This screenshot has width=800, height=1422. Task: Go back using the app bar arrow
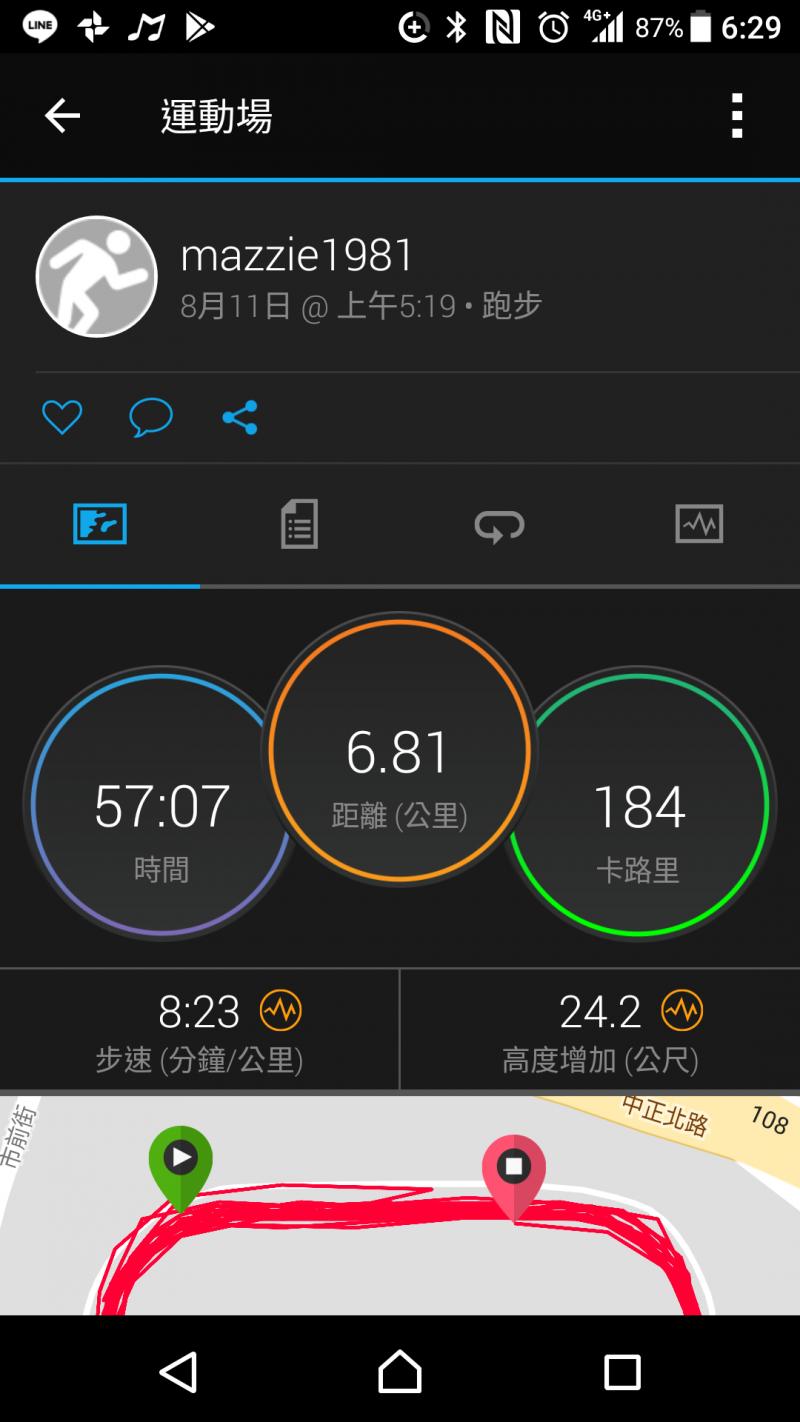tap(62, 116)
